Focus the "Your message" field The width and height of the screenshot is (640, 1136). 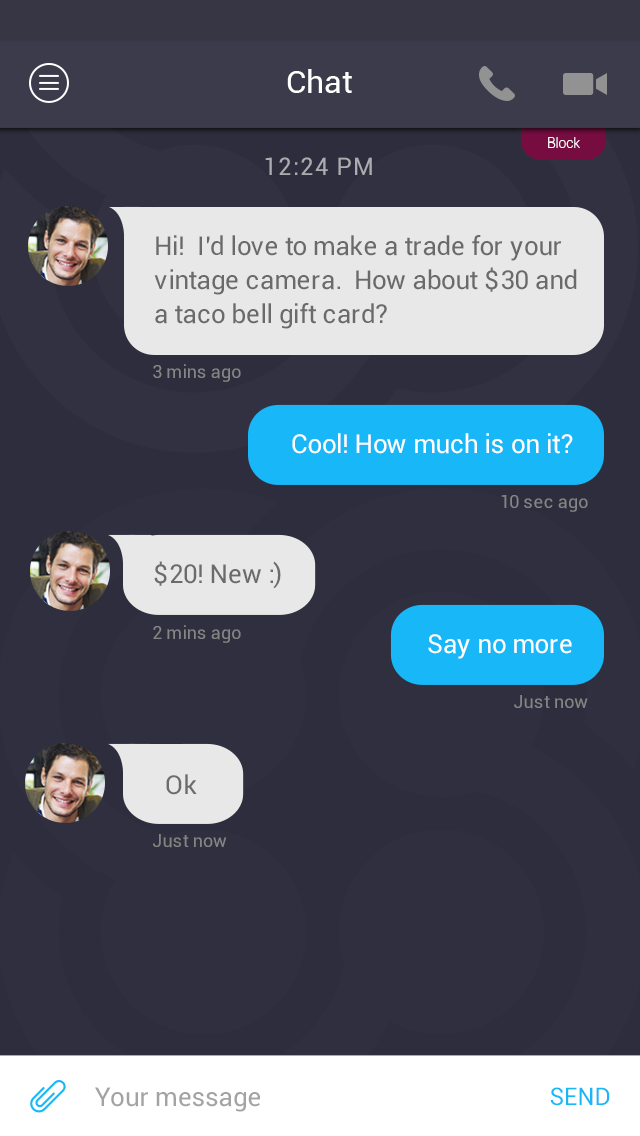(x=300, y=1097)
